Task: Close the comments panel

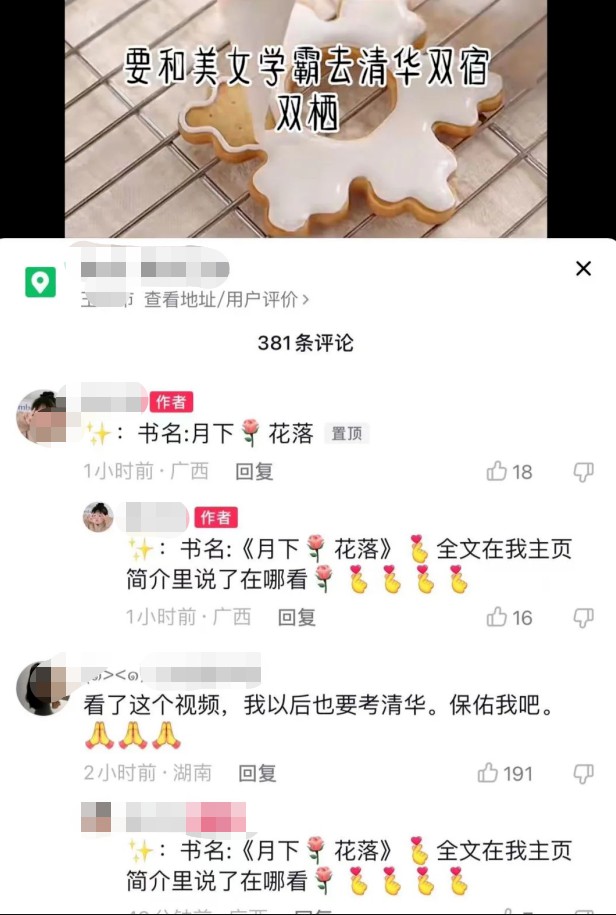Action: click(584, 268)
